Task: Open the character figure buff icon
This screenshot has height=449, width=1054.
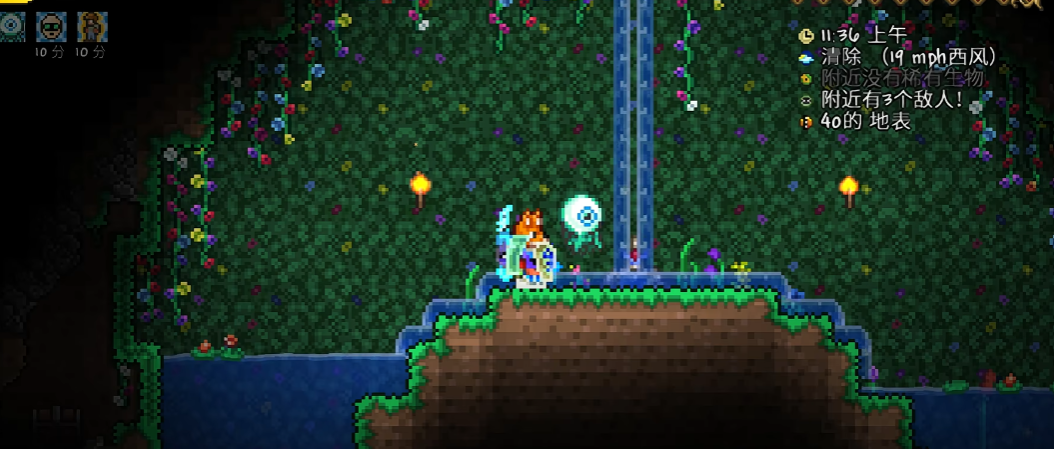Action: coord(92,27)
